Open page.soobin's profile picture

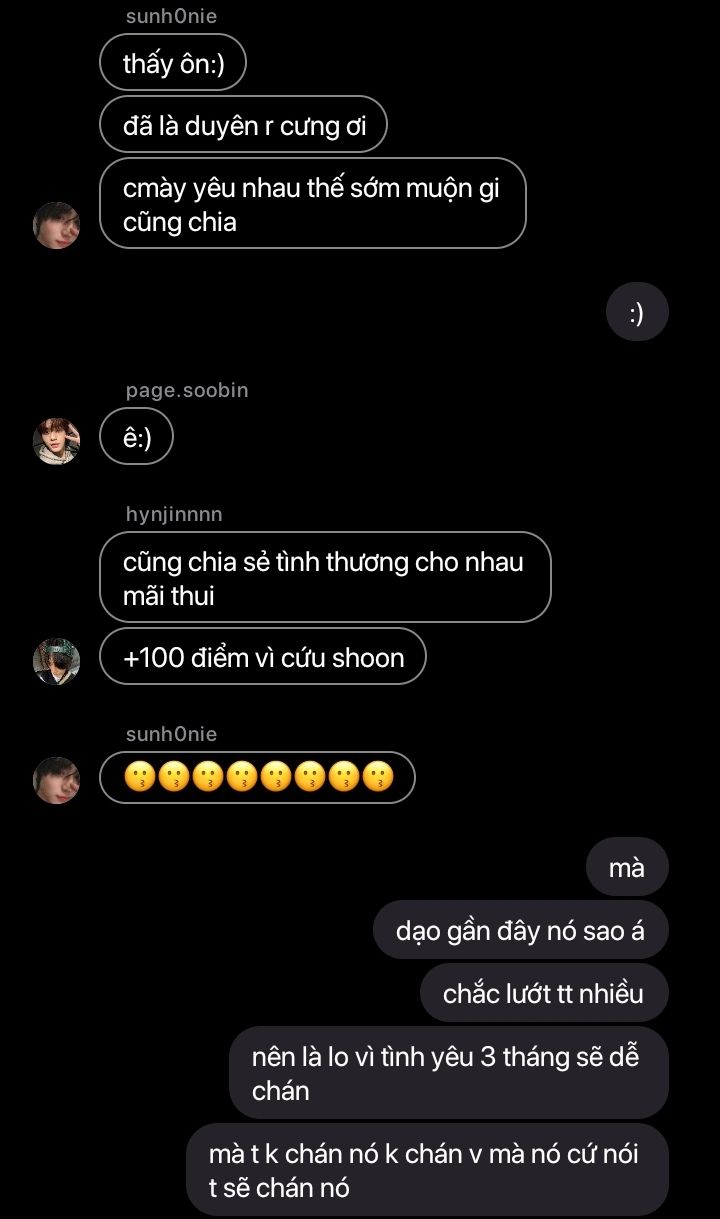point(57,441)
